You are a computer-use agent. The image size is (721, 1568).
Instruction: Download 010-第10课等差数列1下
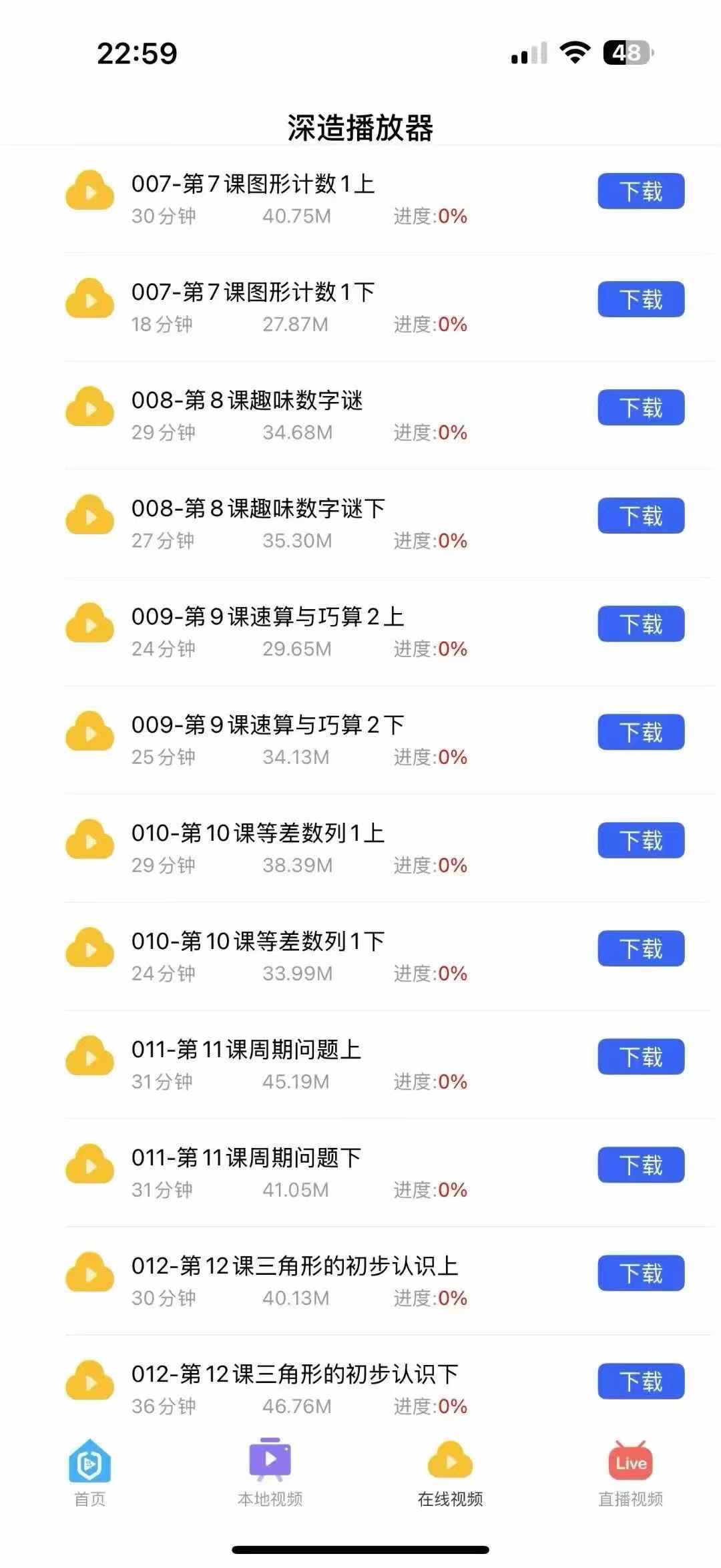pyautogui.click(x=640, y=949)
